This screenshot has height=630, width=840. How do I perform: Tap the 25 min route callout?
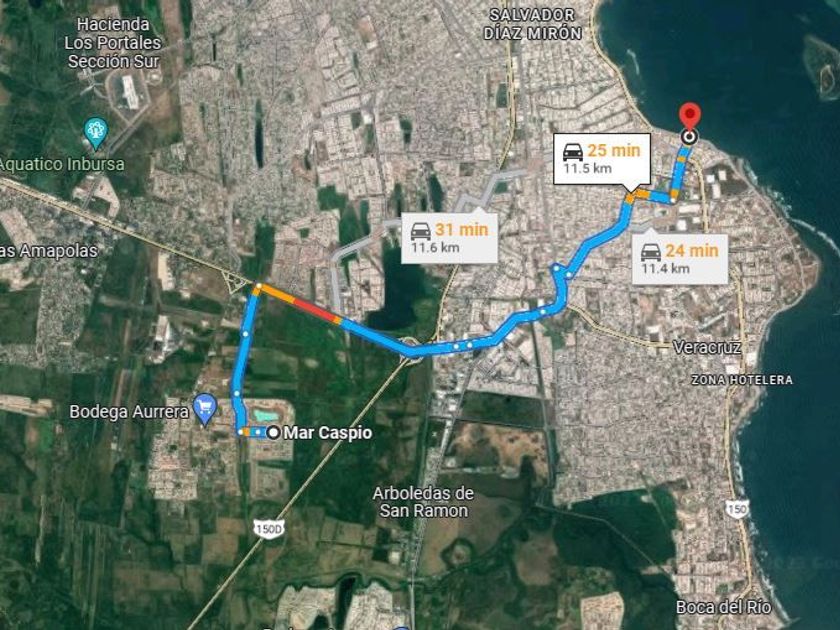602,159
